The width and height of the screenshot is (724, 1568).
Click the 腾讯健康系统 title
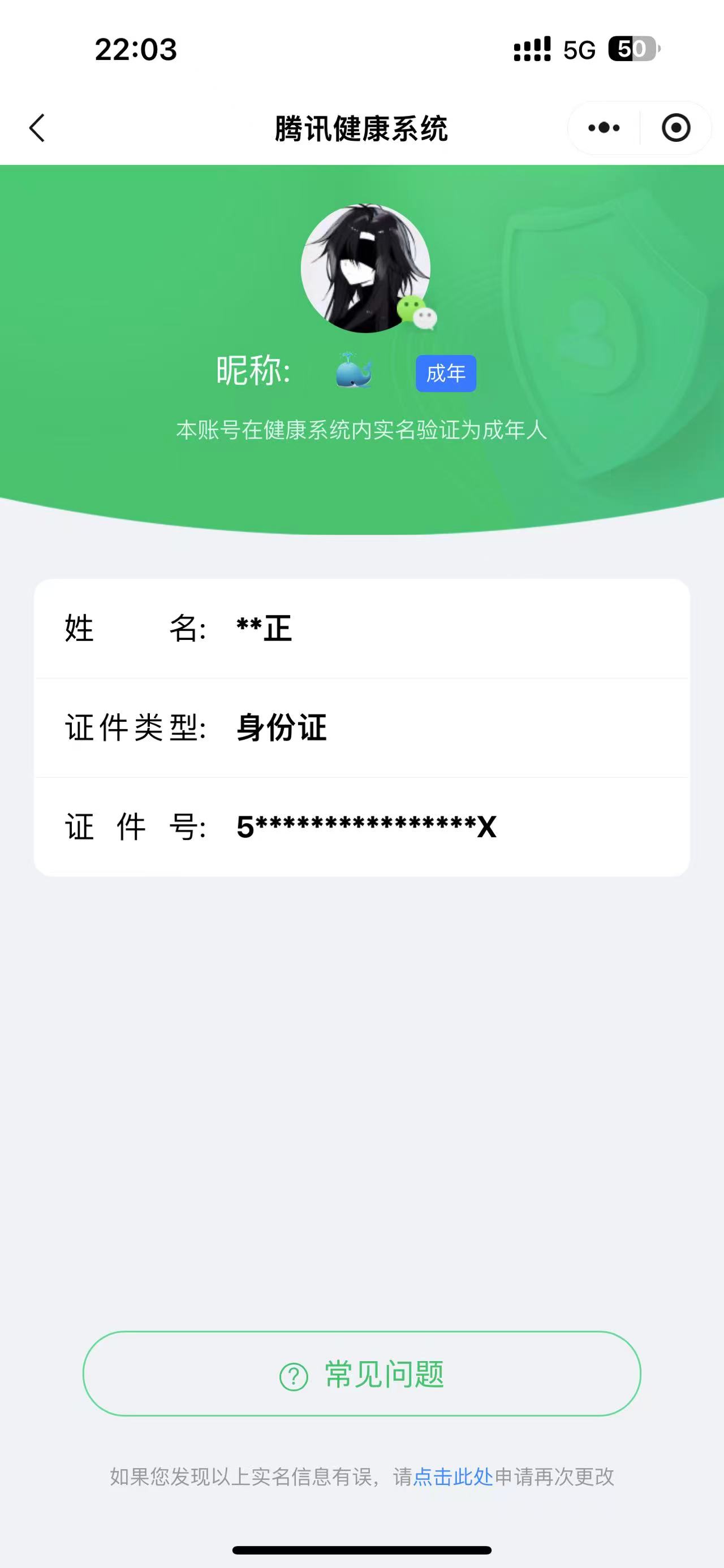[x=361, y=128]
